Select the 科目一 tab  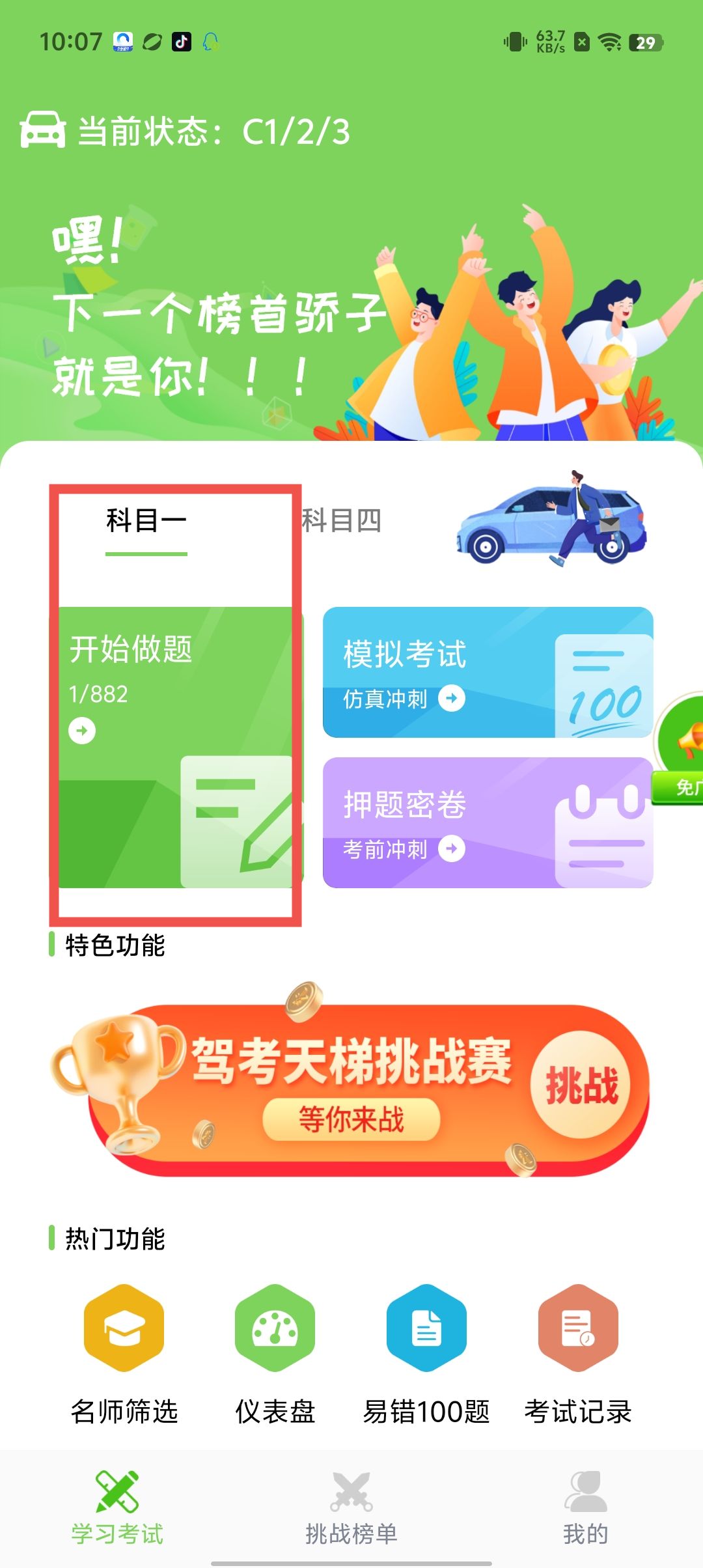(146, 522)
